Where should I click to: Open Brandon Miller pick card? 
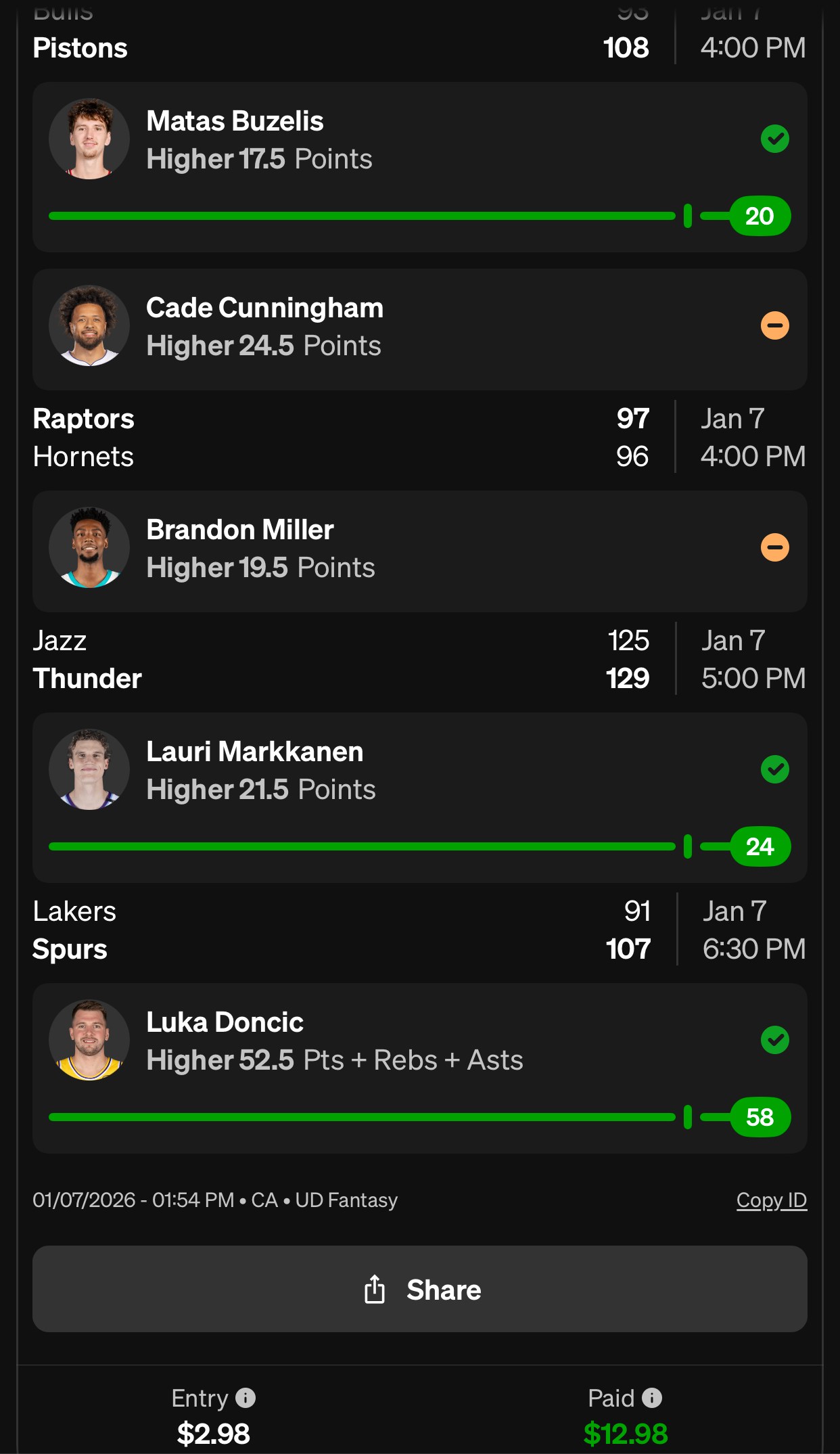pyautogui.click(x=419, y=551)
